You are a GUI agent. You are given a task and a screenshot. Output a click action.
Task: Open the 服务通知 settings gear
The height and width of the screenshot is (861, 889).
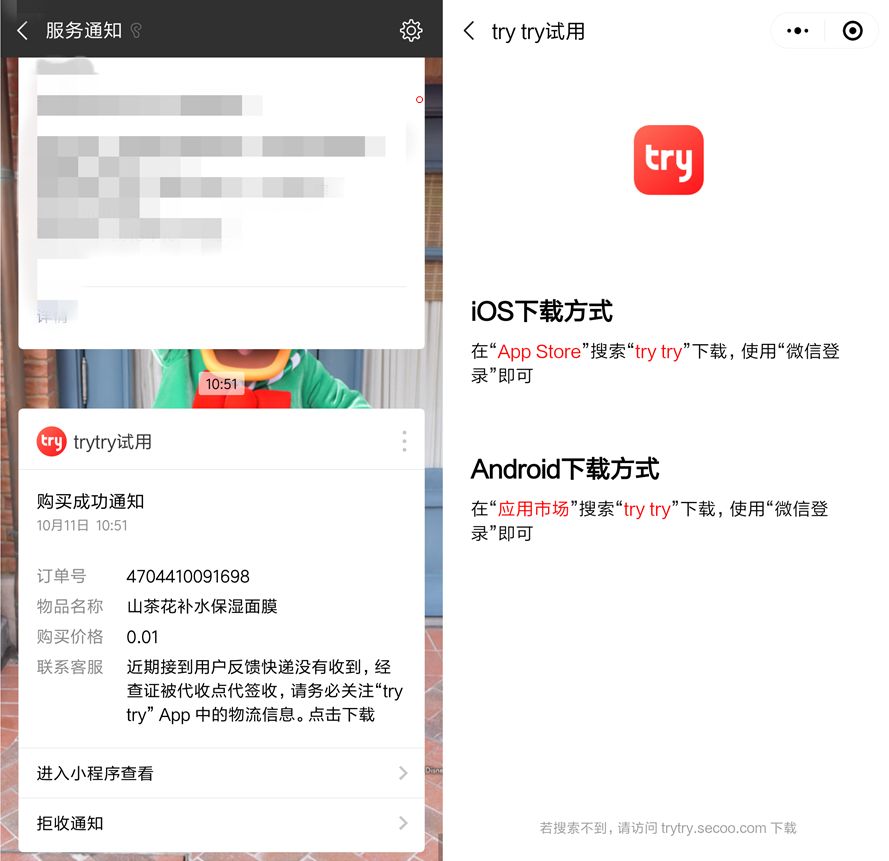[410, 31]
